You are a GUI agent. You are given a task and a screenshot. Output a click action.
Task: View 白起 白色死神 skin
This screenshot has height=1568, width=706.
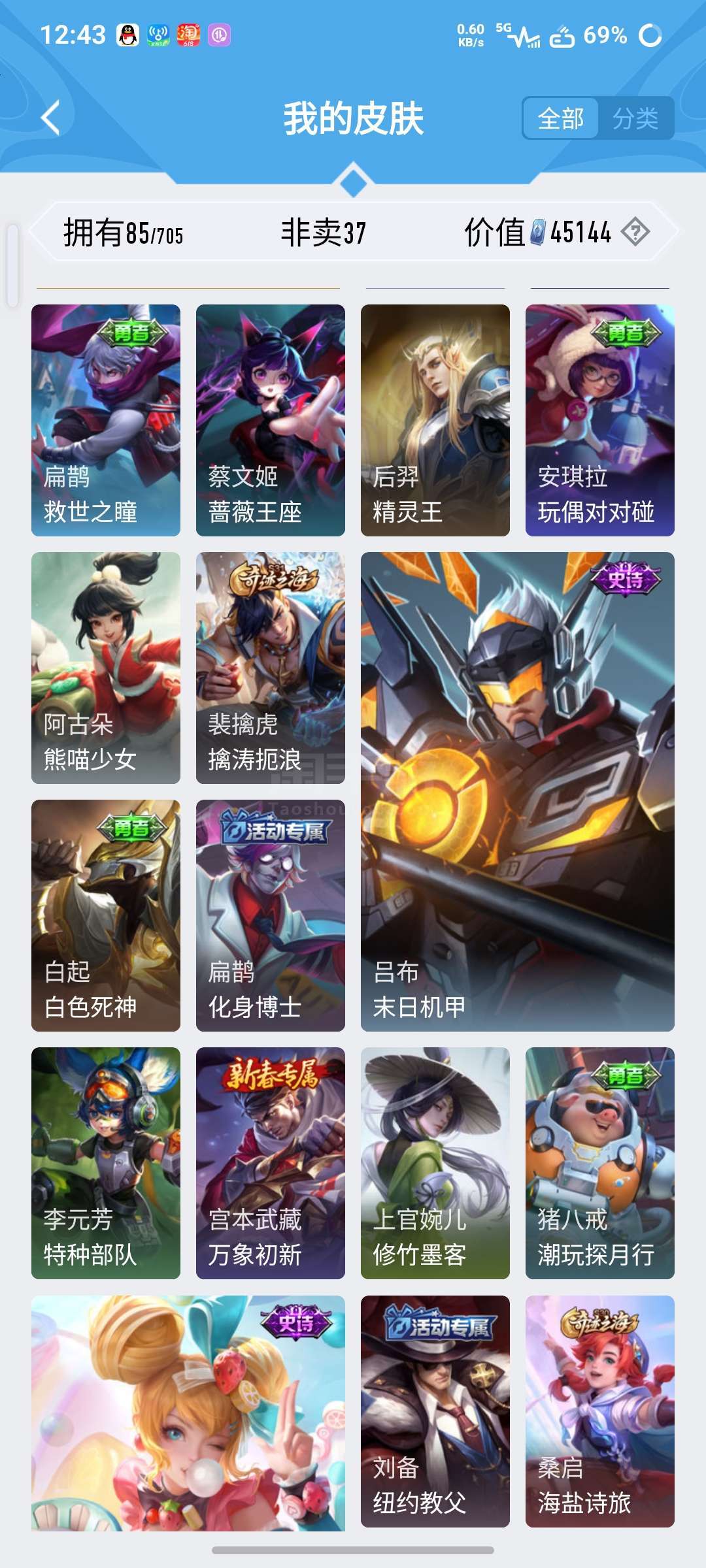(x=106, y=915)
